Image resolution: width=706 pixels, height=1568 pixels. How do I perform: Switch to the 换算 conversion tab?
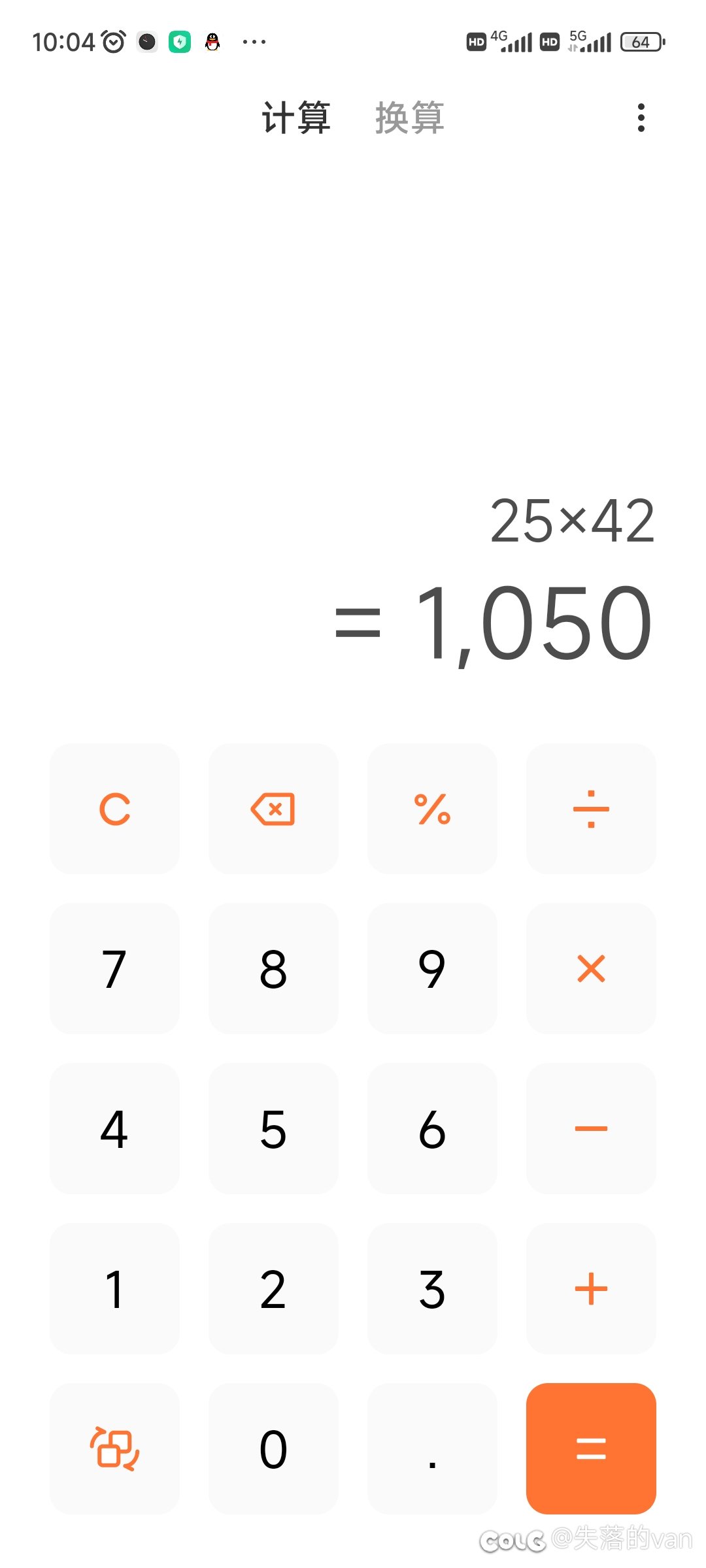click(410, 118)
